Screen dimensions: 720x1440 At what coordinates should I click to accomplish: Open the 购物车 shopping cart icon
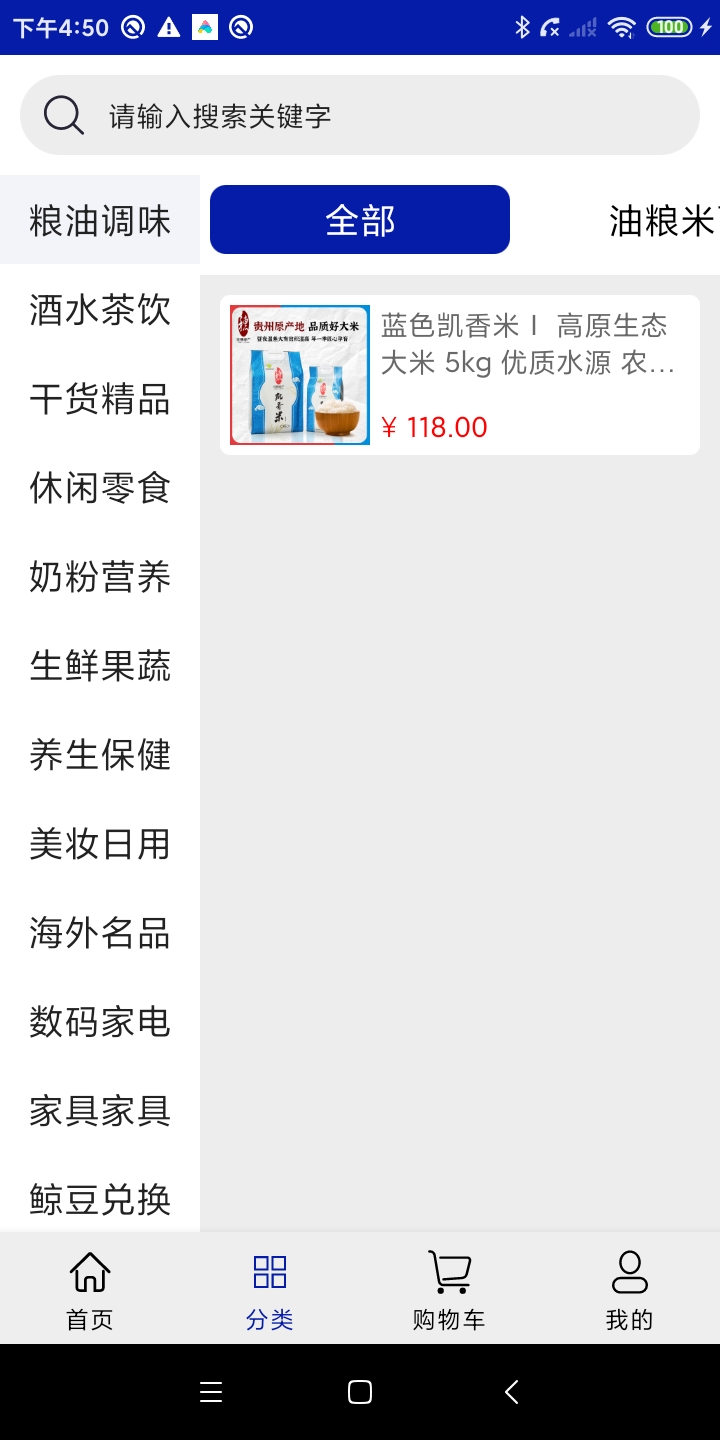(448, 1271)
